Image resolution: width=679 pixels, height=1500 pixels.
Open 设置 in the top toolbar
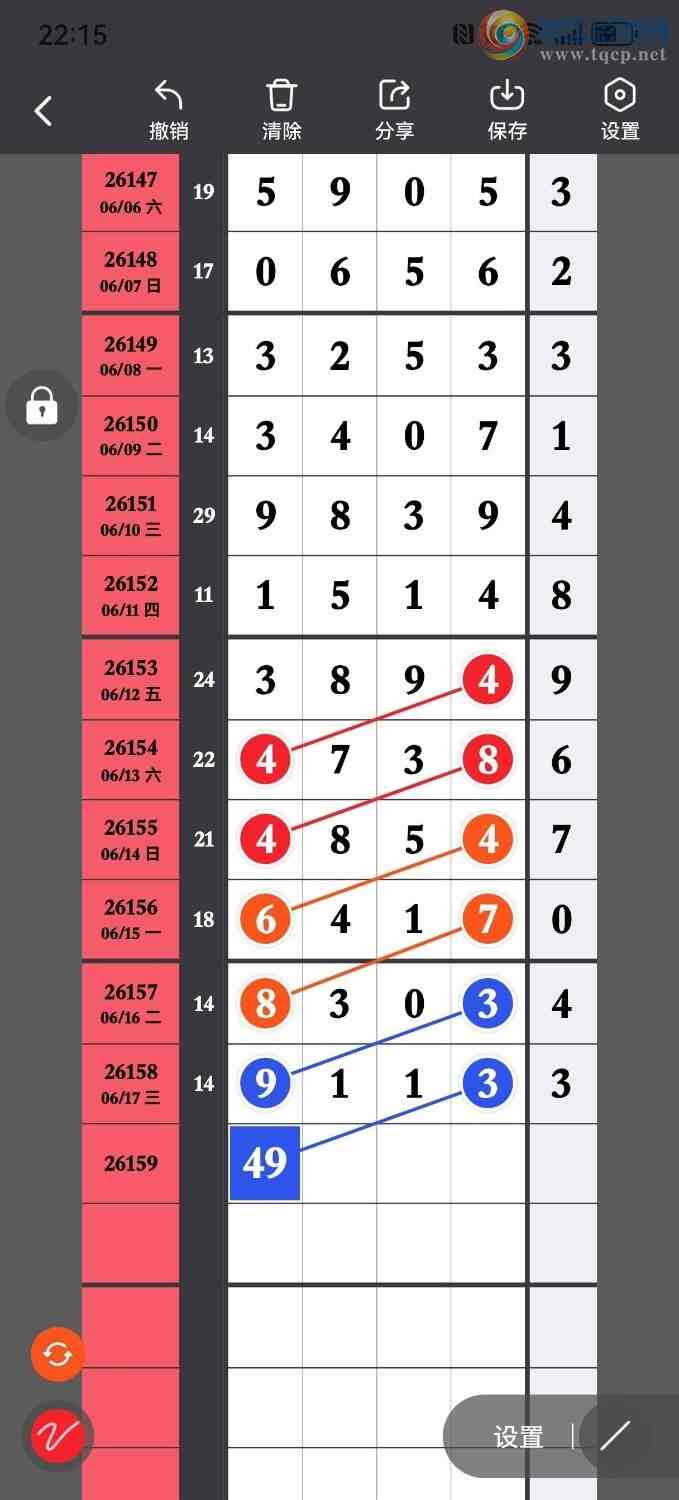coord(620,110)
